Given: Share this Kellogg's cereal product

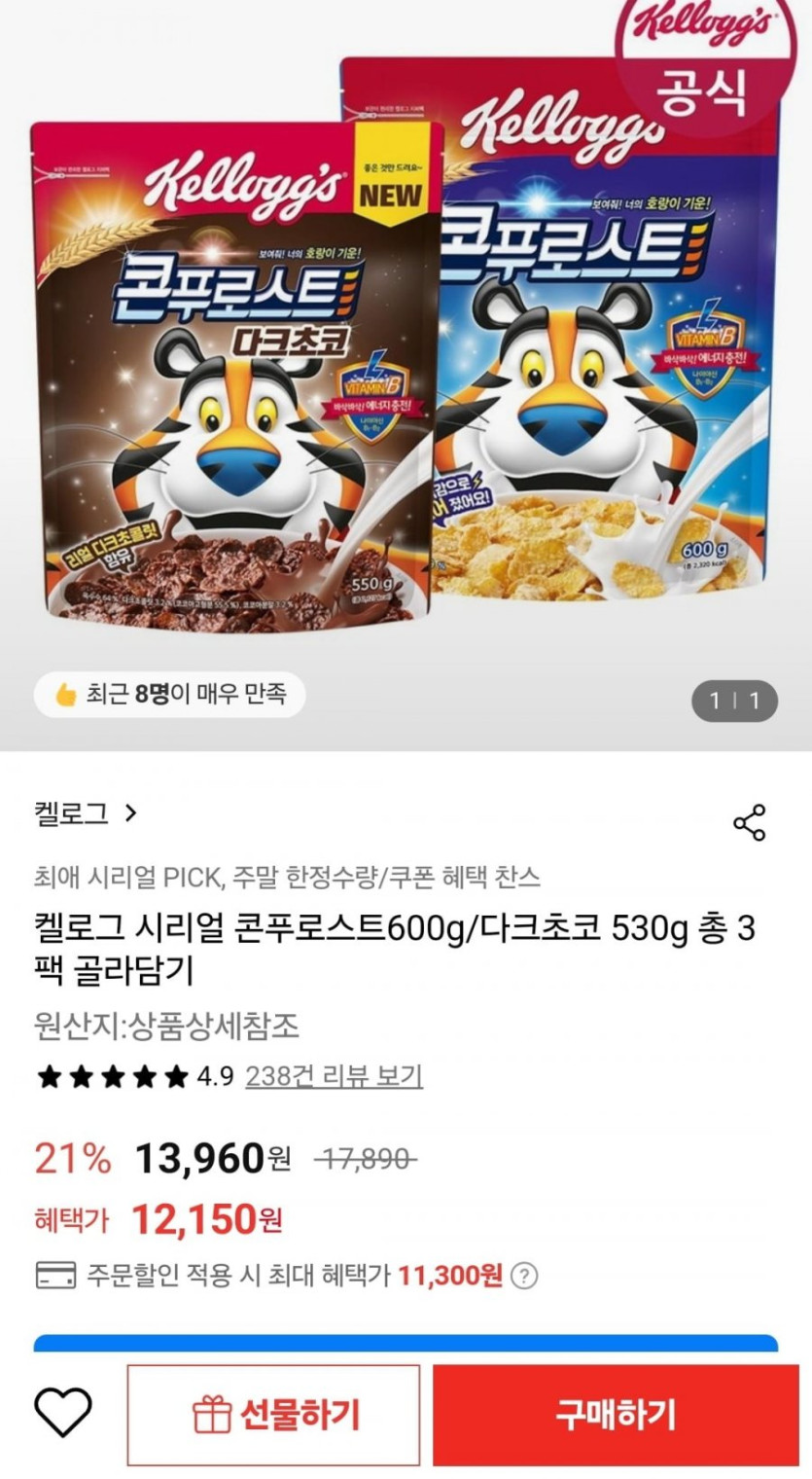Looking at the screenshot, I should (749, 822).
